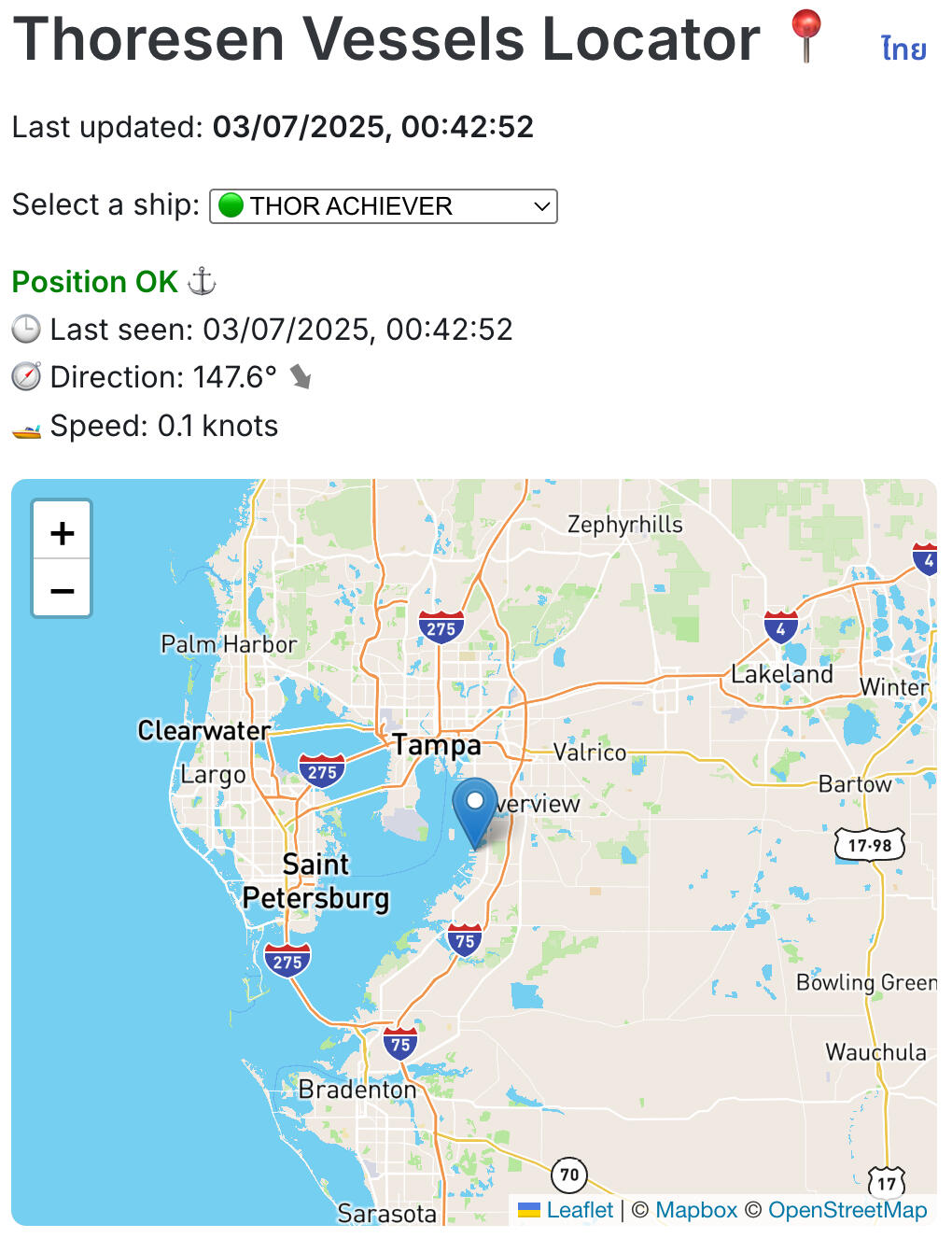Zoom in on the map

pyautogui.click(x=62, y=532)
